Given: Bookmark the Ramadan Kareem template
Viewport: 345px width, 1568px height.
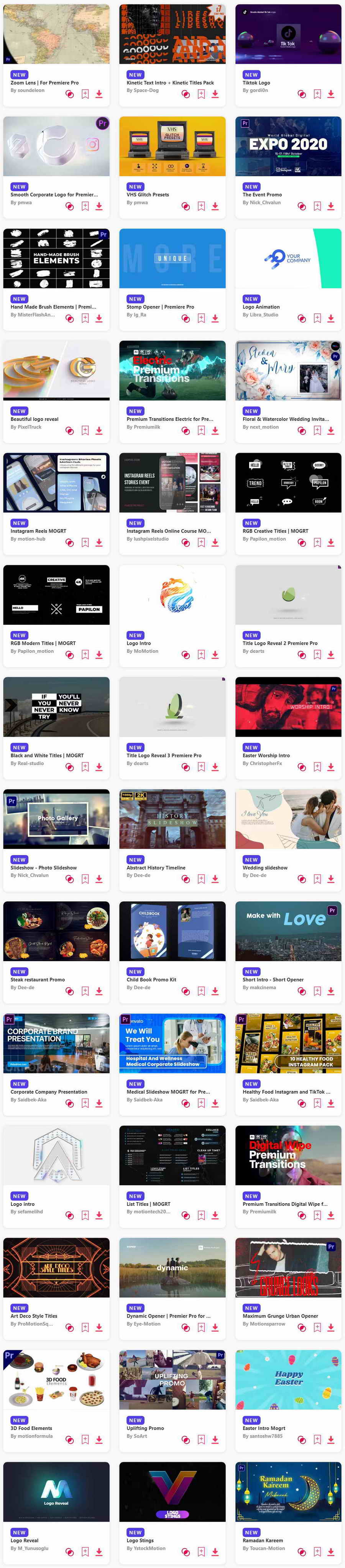Looking at the screenshot, I should [317, 1552].
